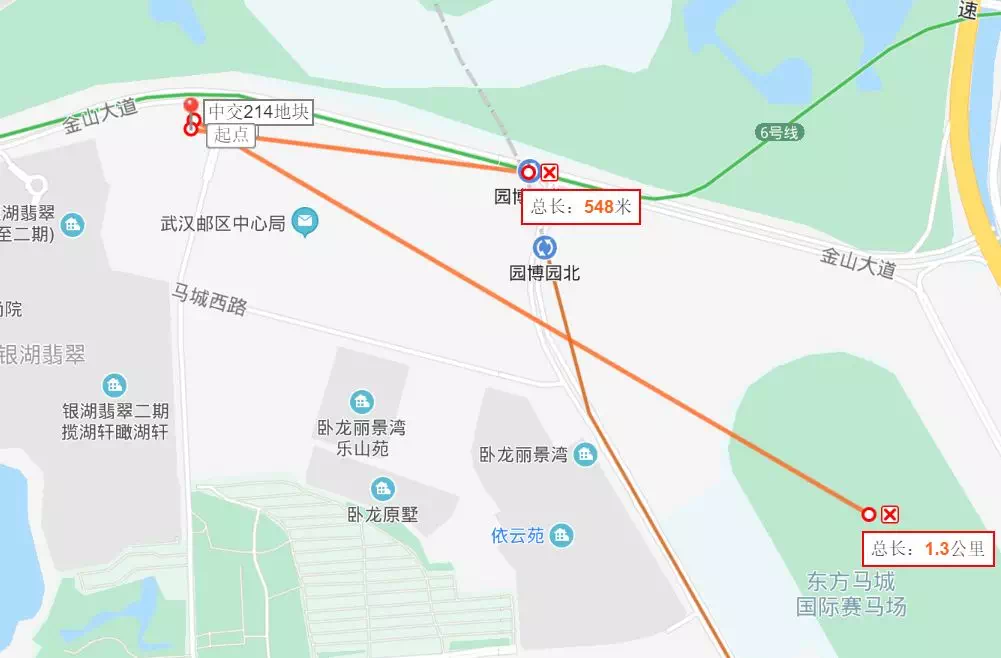The width and height of the screenshot is (1001, 658).
Task: Select the 依云苑 building marker
Action: tap(562, 535)
